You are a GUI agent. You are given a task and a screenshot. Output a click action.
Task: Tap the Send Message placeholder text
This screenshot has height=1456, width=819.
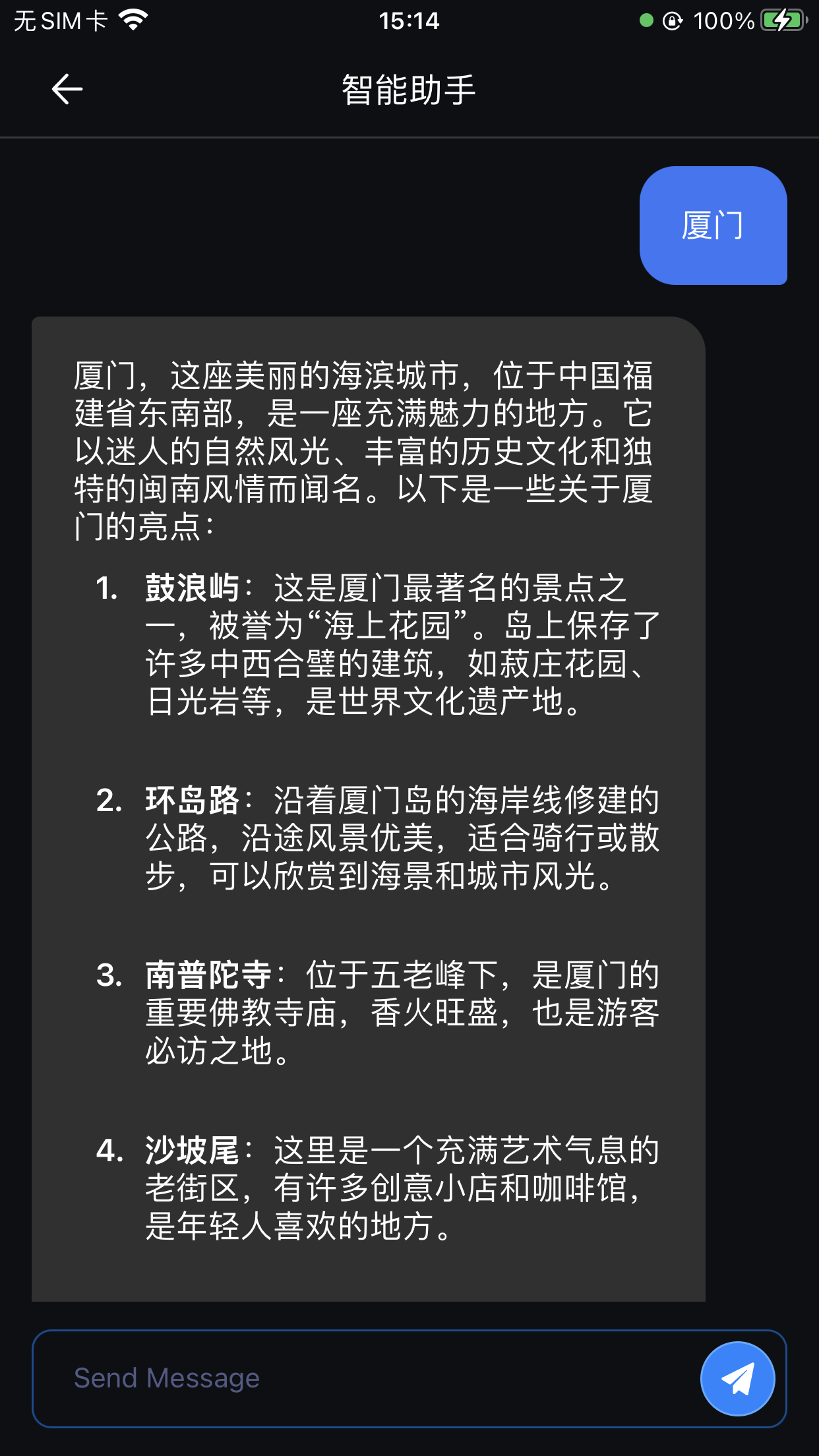166,1378
